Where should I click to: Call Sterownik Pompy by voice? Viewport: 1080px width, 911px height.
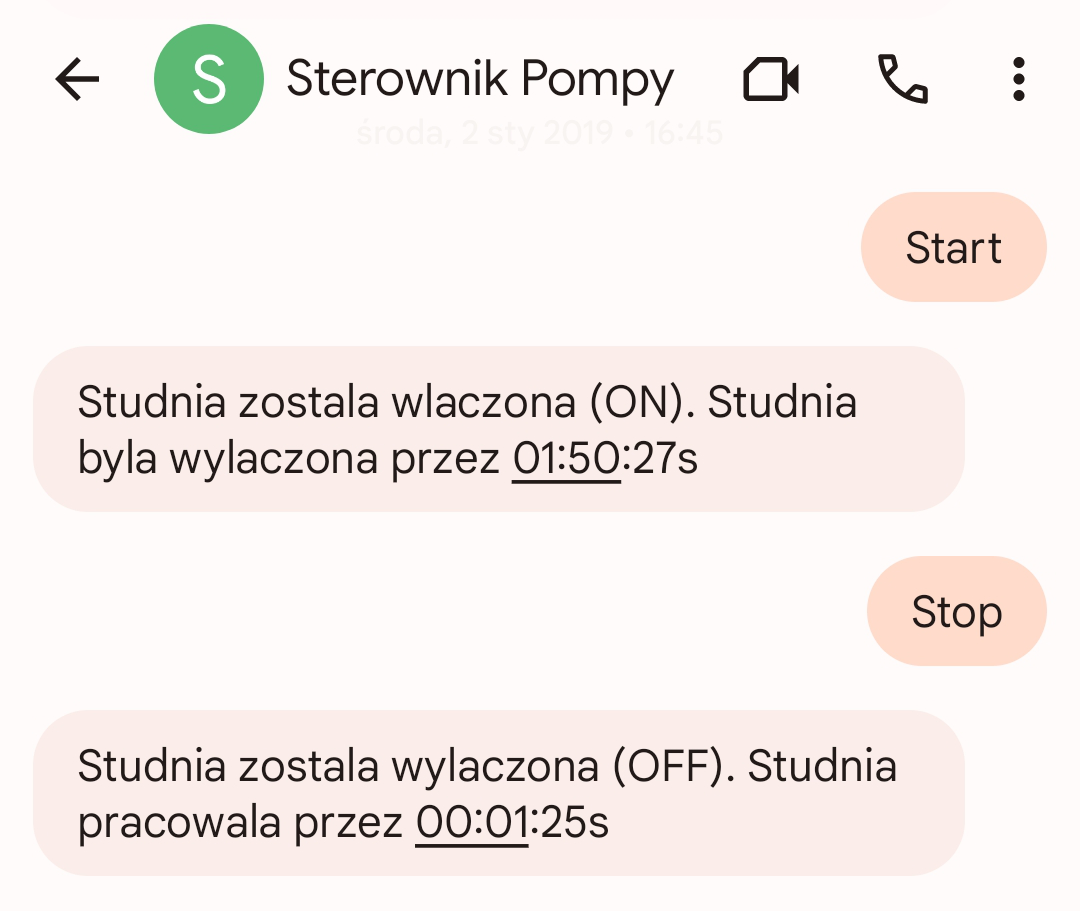pyautogui.click(x=902, y=79)
